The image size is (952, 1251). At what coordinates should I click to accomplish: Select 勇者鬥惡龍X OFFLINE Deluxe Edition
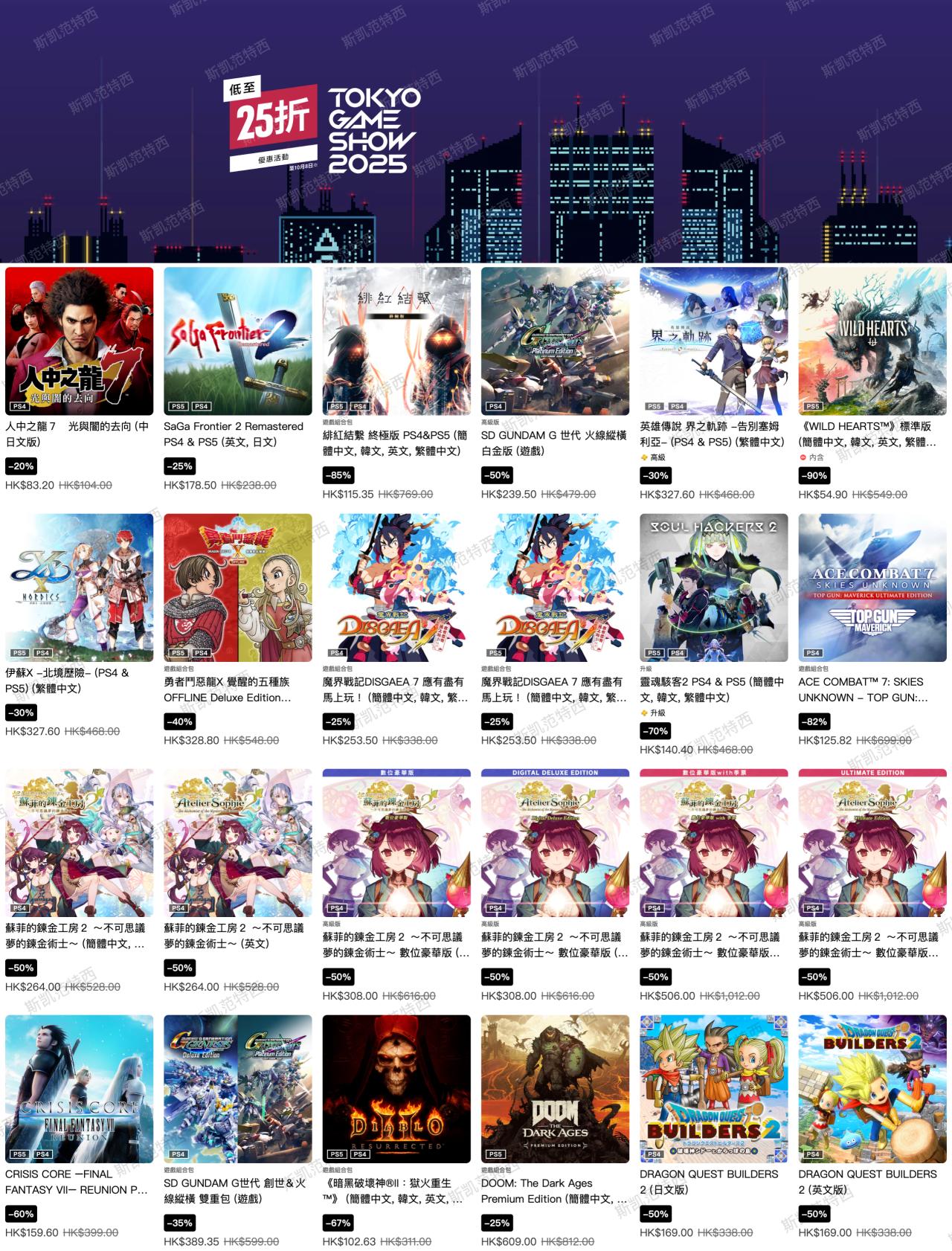click(237, 587)
